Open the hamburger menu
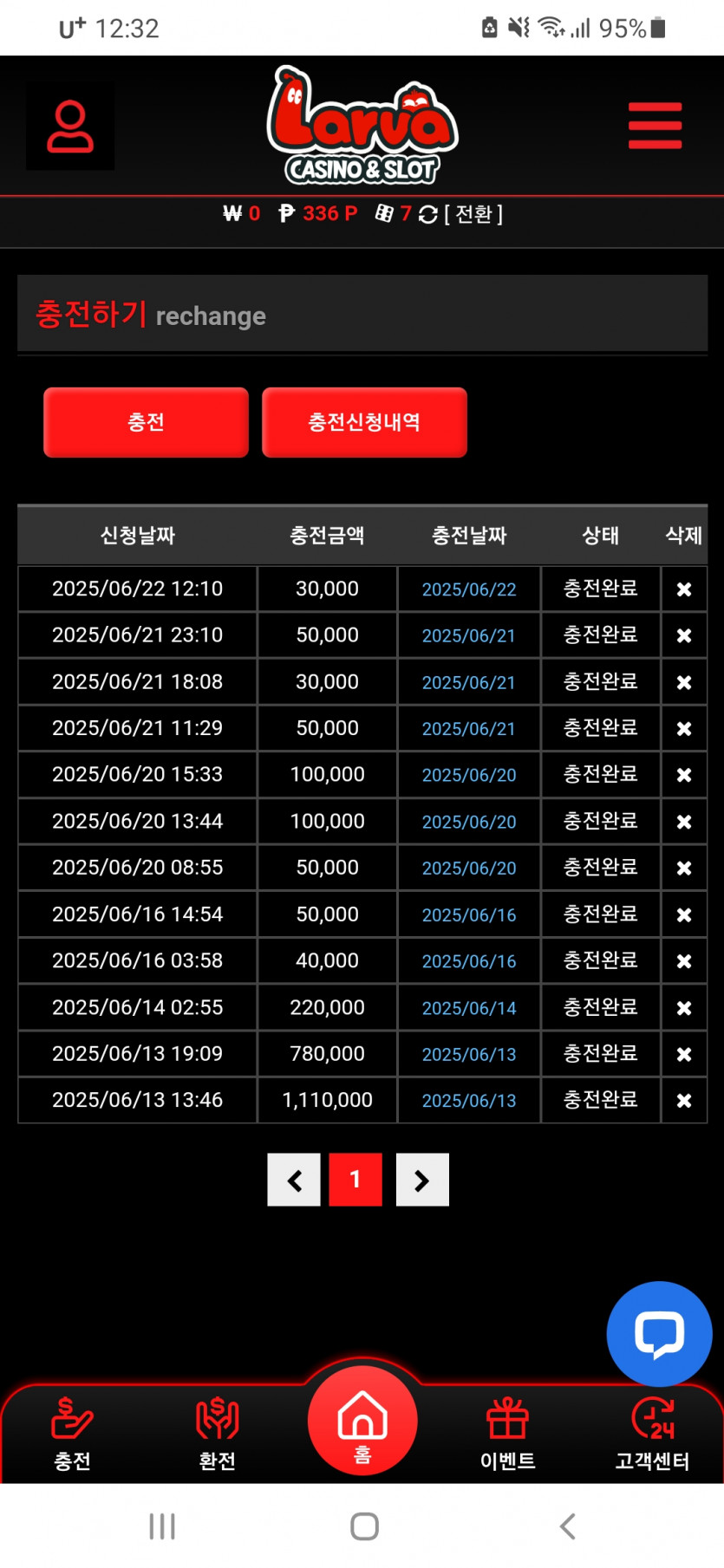Screen dimensions: 724x1568 coord(655,126)
